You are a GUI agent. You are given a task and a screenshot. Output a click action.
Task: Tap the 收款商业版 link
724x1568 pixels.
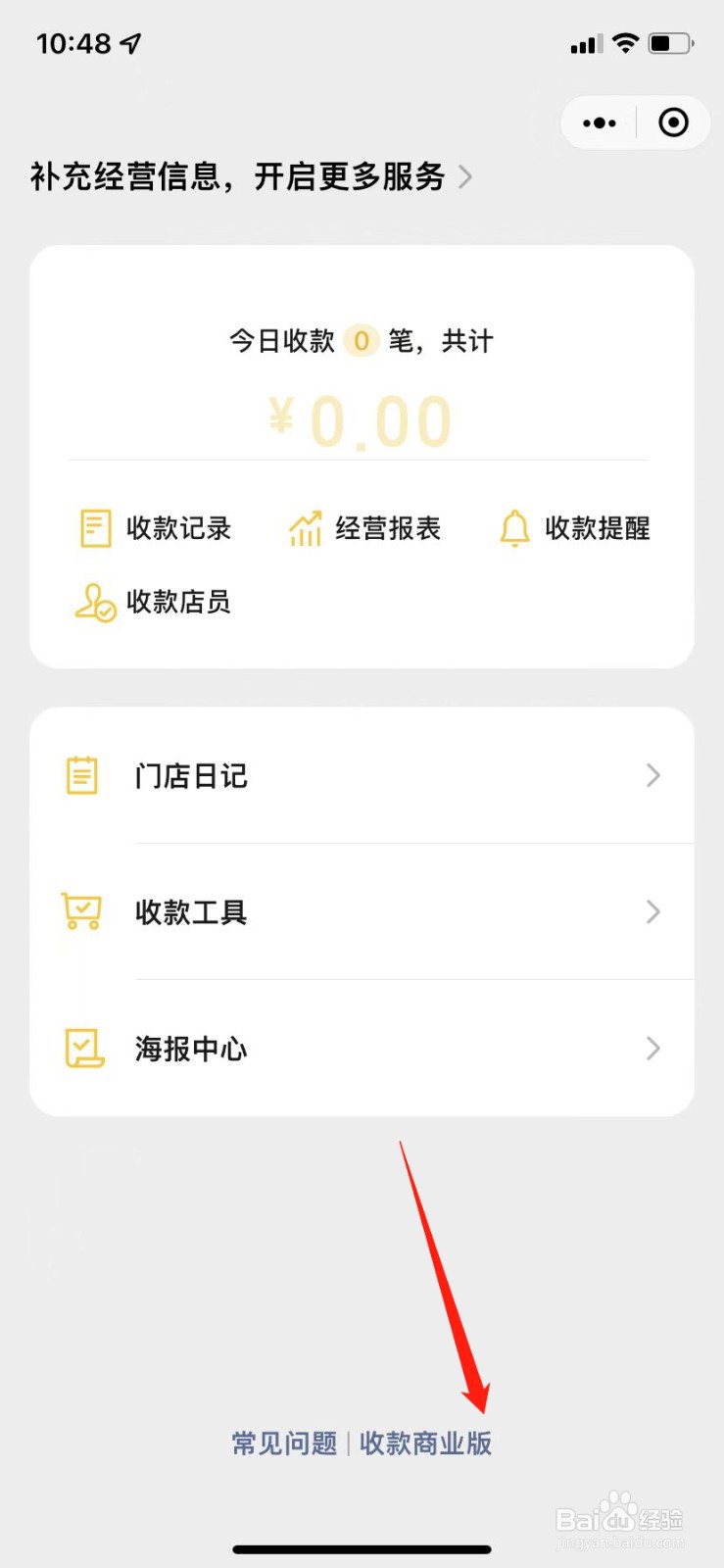click(x=426, y=1444)
